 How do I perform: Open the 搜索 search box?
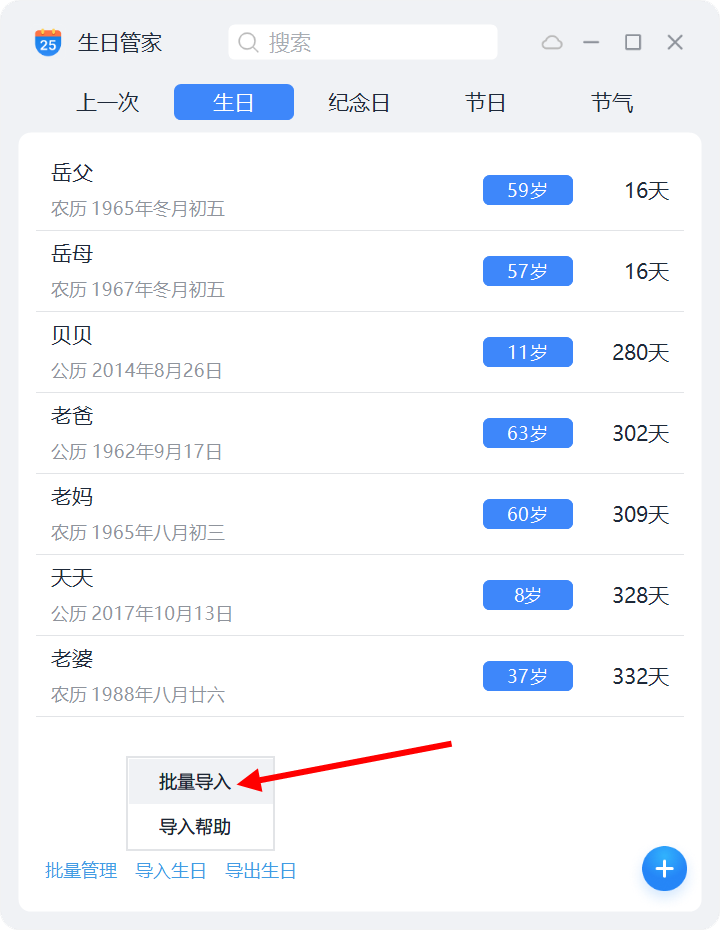click(x=362, y=43)
